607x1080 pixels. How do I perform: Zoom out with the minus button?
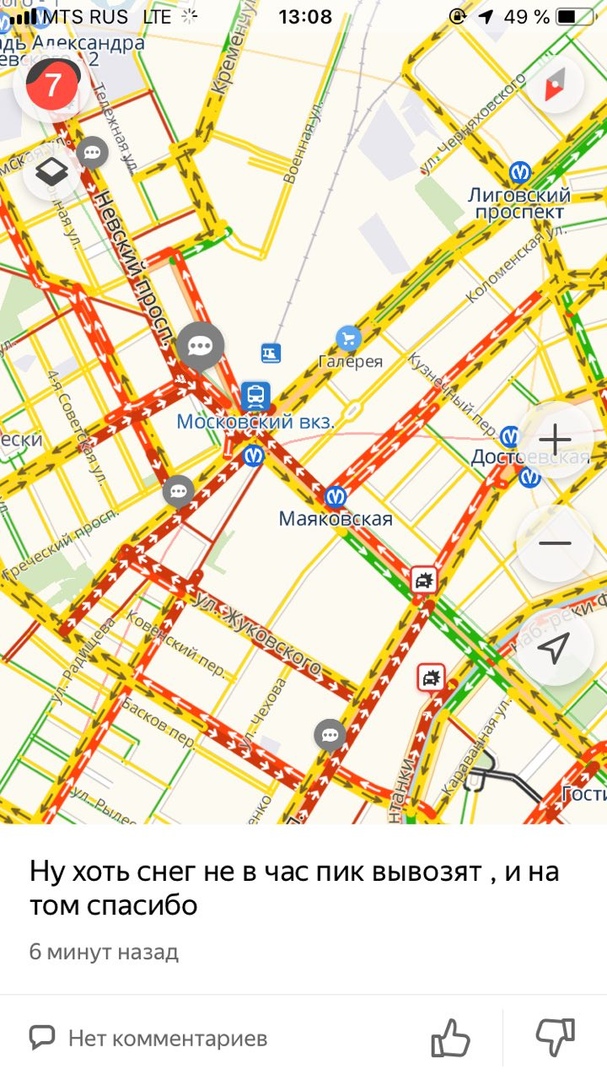[x=553, y=543]
